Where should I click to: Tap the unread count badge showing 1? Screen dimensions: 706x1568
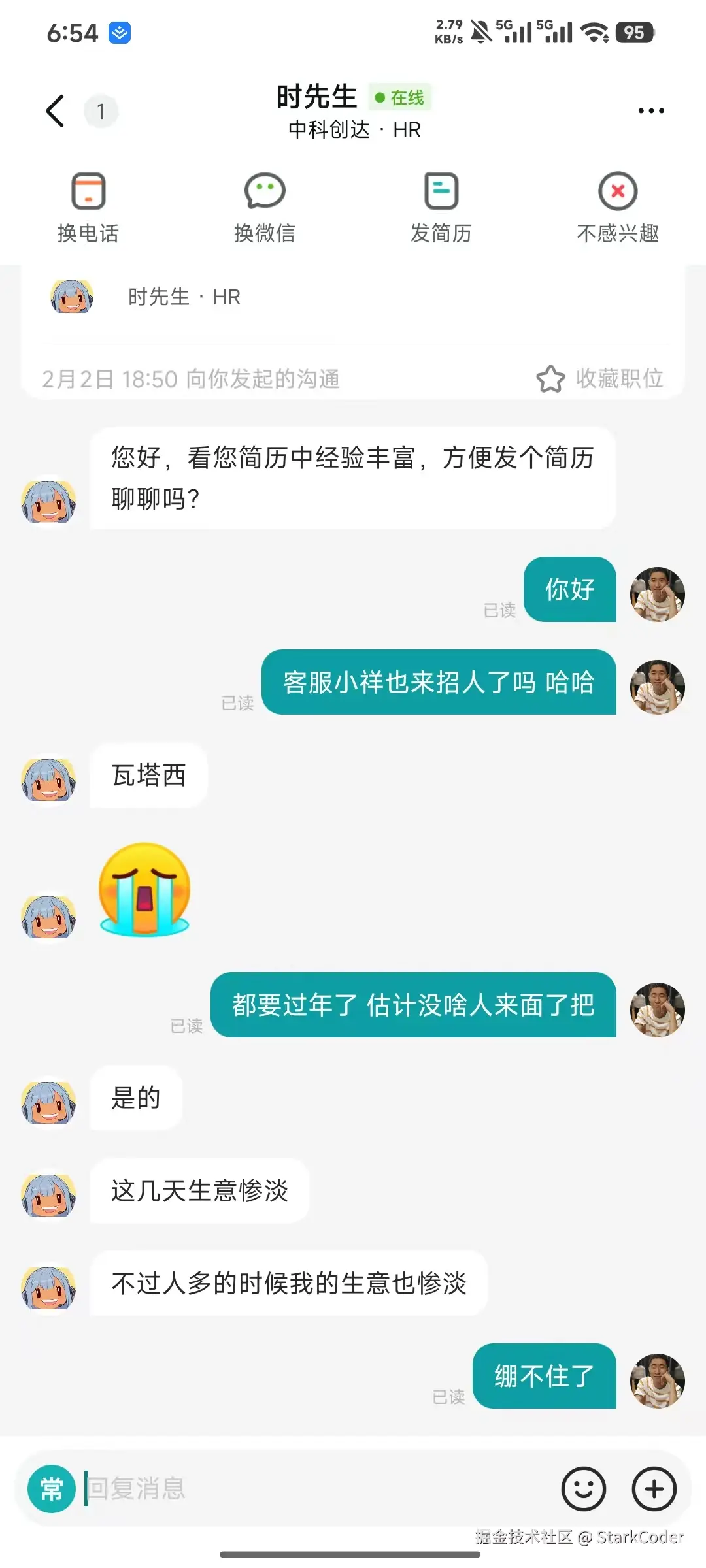coord(101,111)
